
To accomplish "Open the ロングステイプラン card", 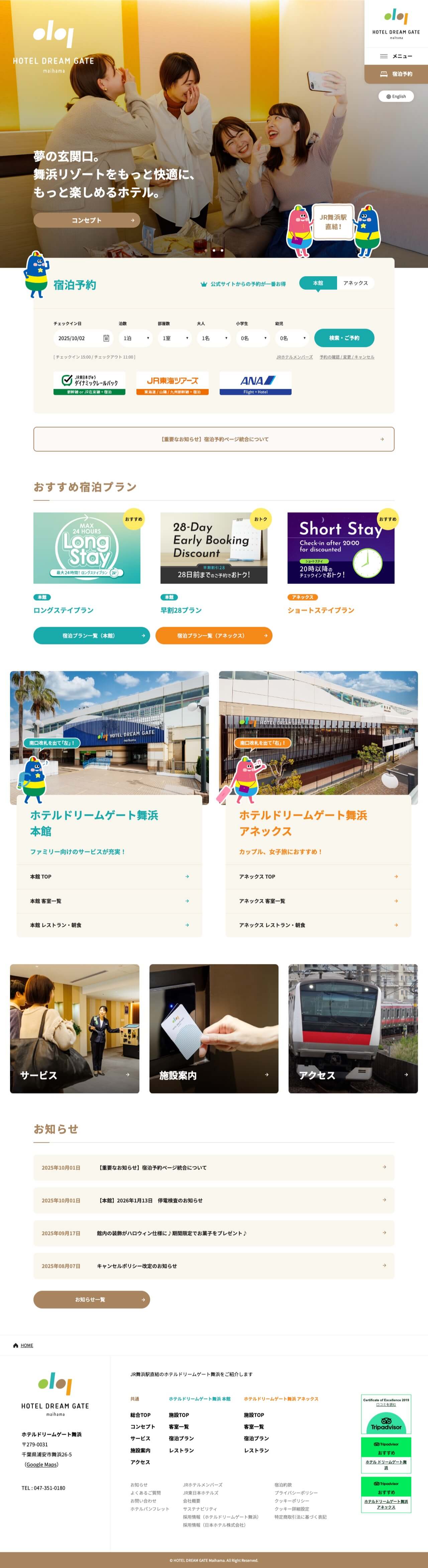I will (87, 563).
